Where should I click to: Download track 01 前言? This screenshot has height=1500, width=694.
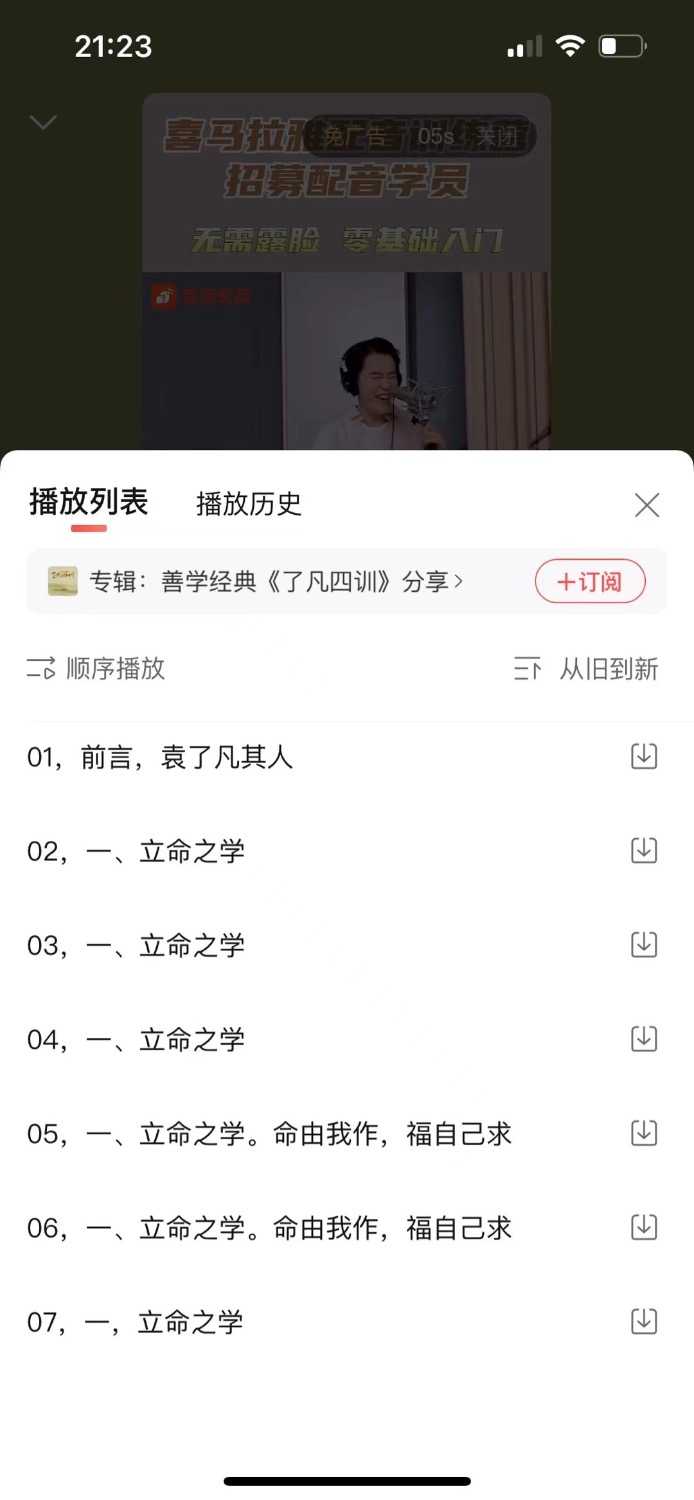pyautogui.click(x=644, y=757)
